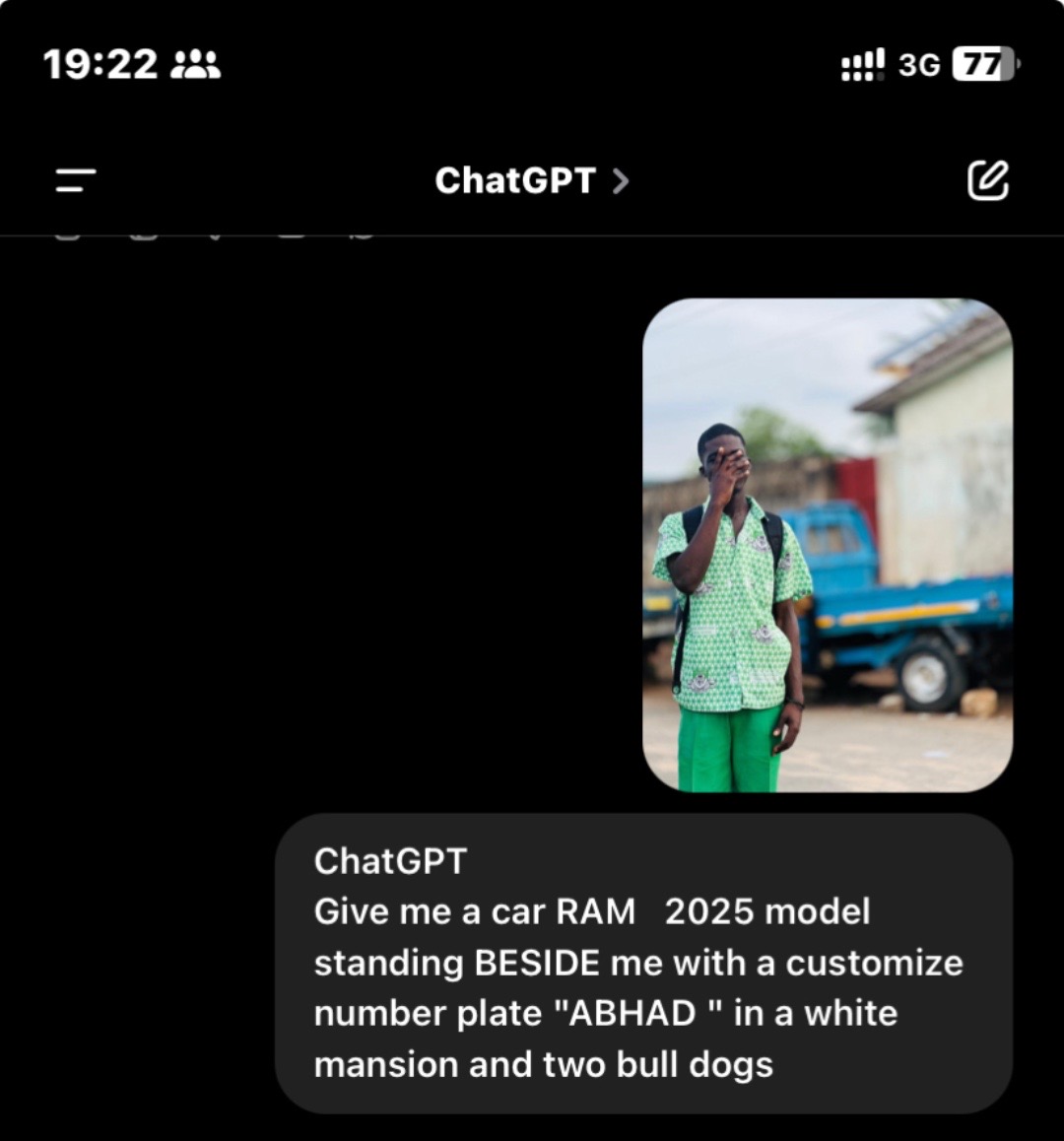This screenshot has width=1064, height=1141.
Task: Open the ChatGPT model selector
Action: coord(531,180)
